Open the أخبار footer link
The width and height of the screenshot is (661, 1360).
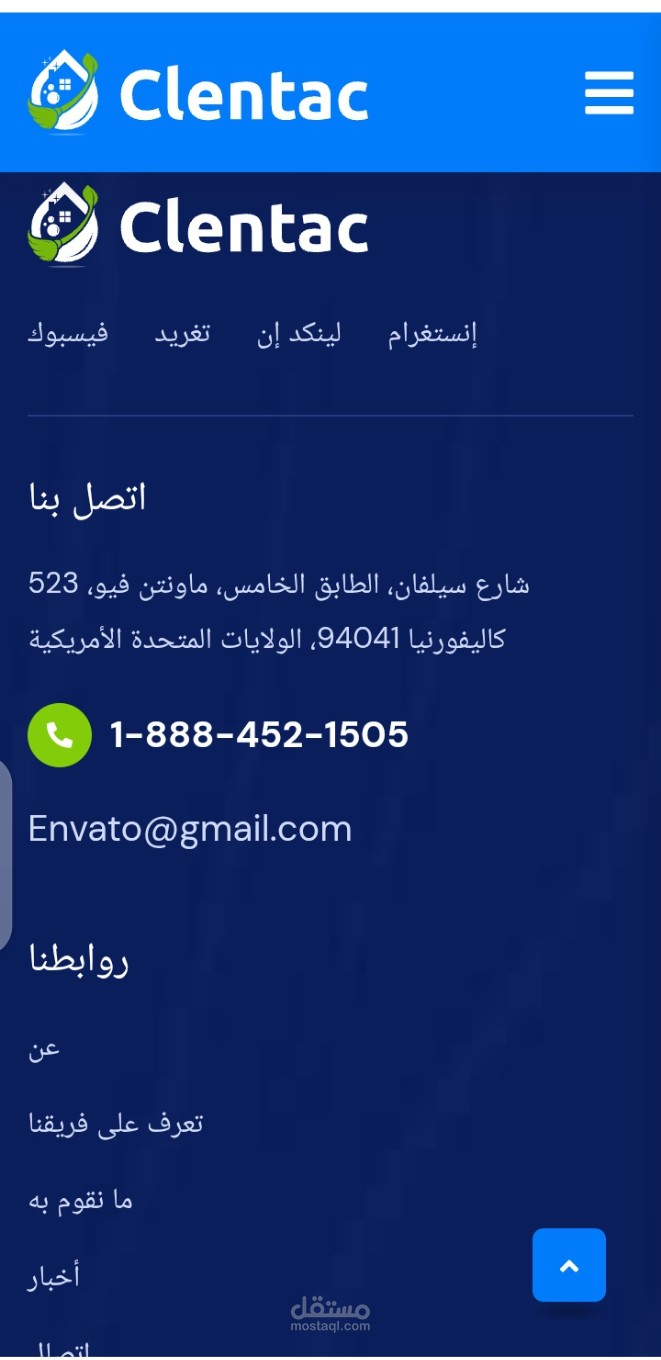tap(54, 1277)
